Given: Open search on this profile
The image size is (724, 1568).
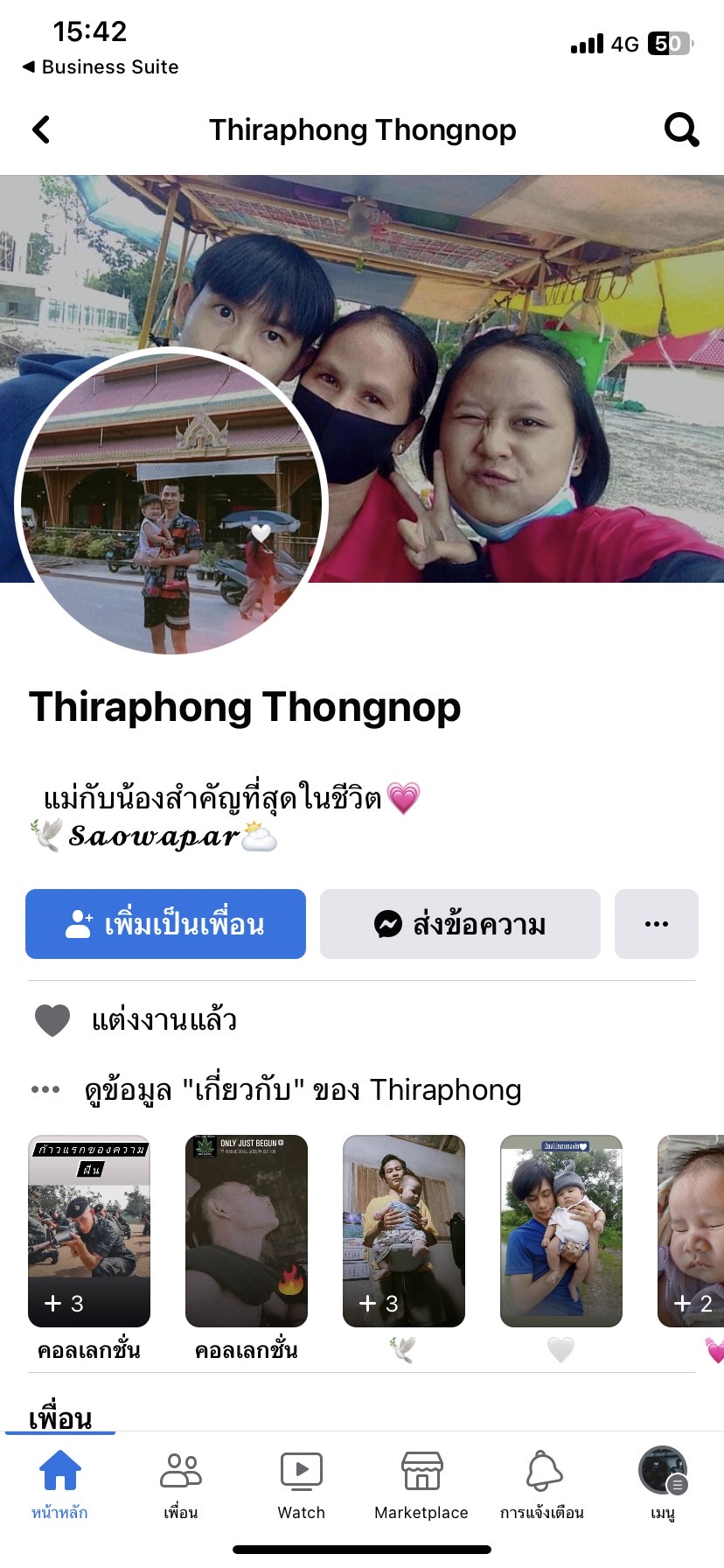Looking at the screenshot, I should [681, 129].
